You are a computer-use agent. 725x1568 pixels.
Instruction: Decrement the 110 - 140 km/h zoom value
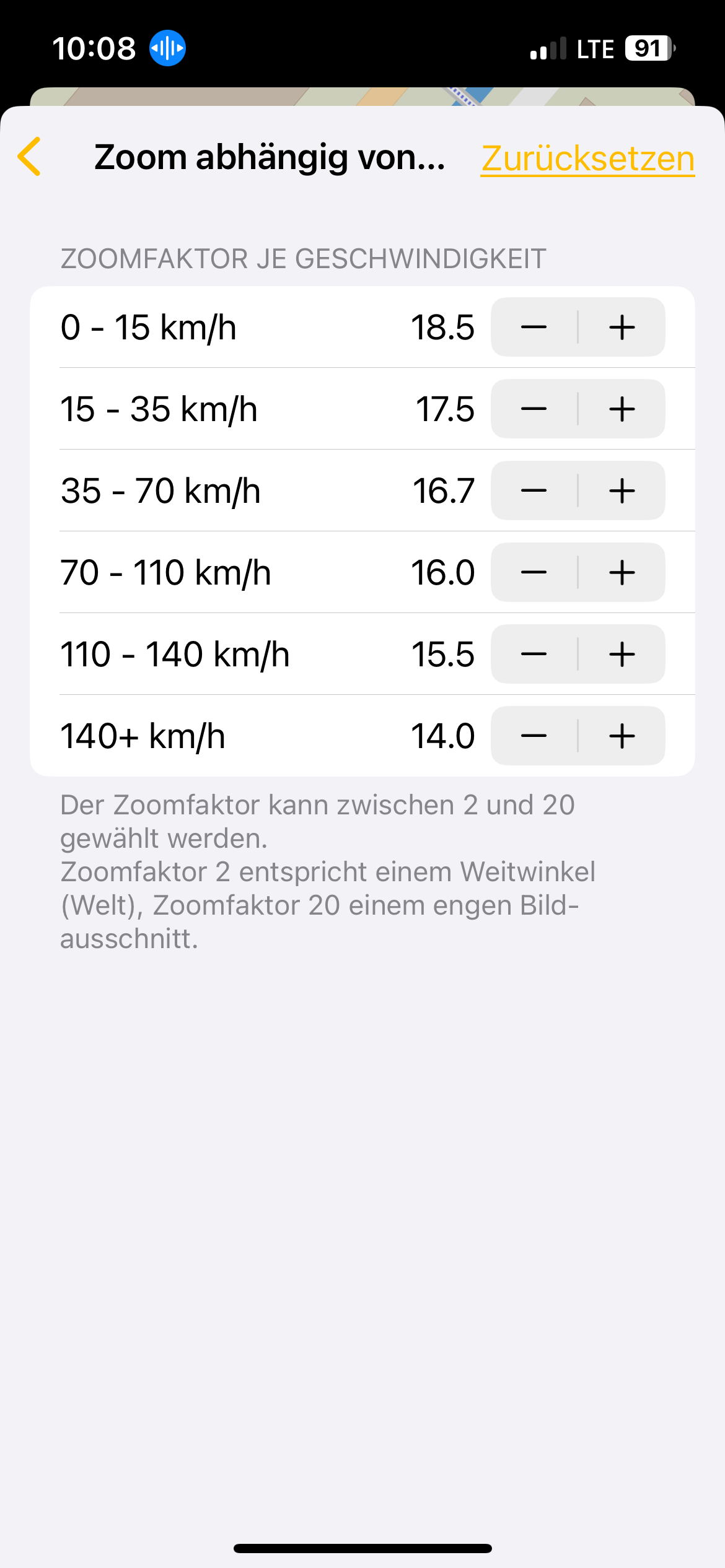(x=534, y=654)
